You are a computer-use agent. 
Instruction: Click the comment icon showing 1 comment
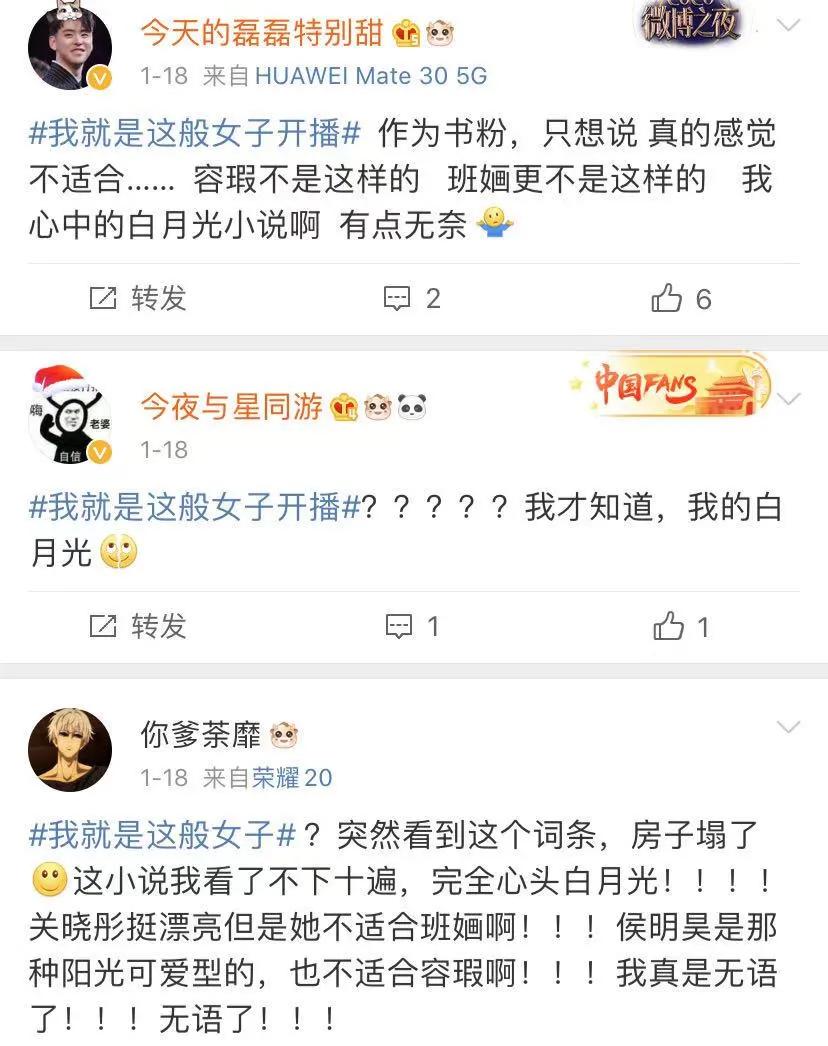point(399,623)
